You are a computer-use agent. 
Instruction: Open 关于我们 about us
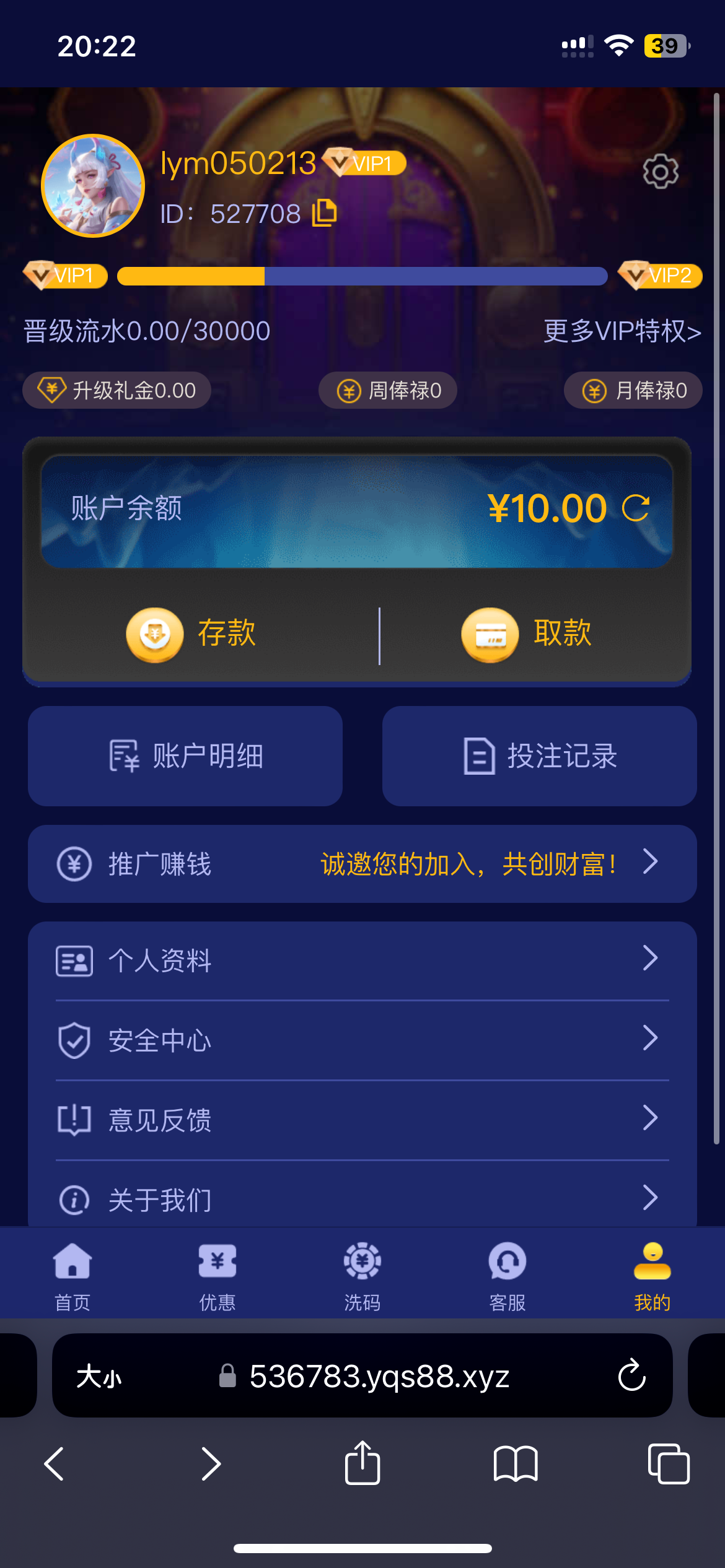pos(362,1199)
